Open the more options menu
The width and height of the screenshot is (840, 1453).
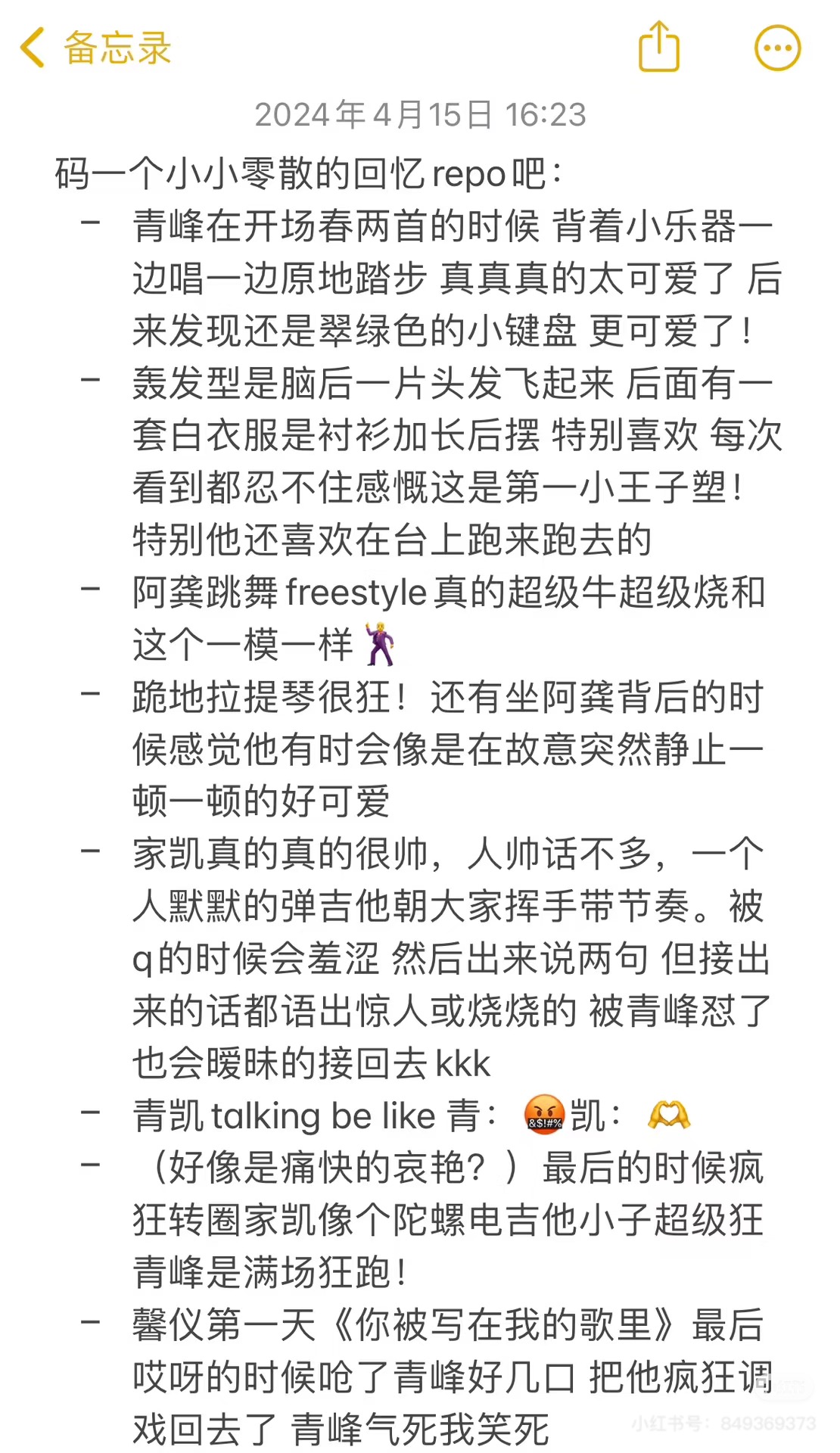(x=777, y=48)
